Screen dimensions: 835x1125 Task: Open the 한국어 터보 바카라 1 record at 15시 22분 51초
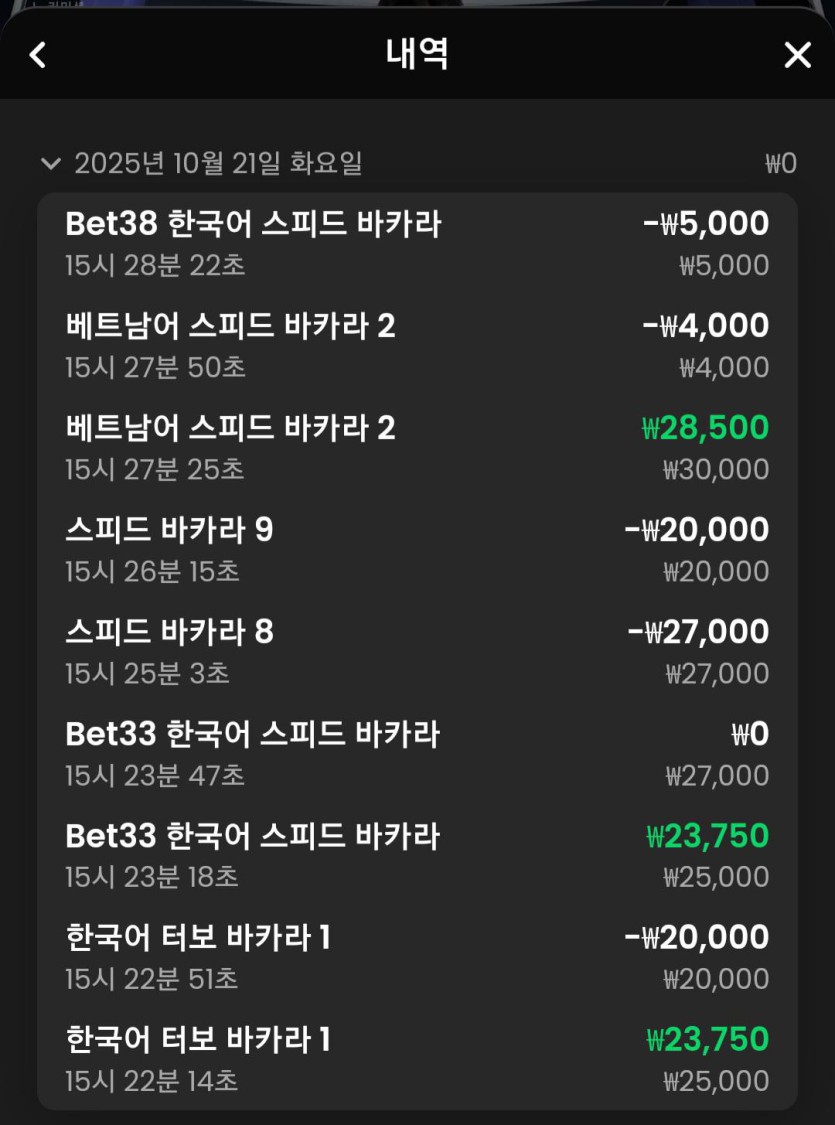click(x=417, y=958)
